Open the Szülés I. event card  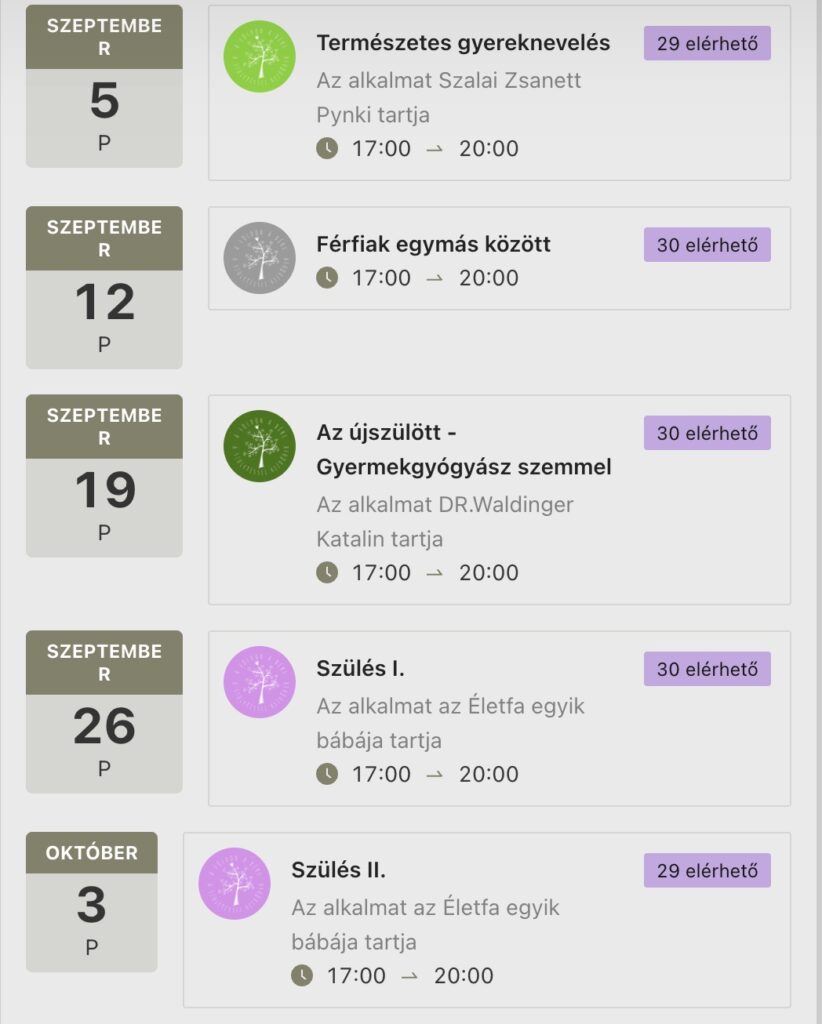coord(360,669)
